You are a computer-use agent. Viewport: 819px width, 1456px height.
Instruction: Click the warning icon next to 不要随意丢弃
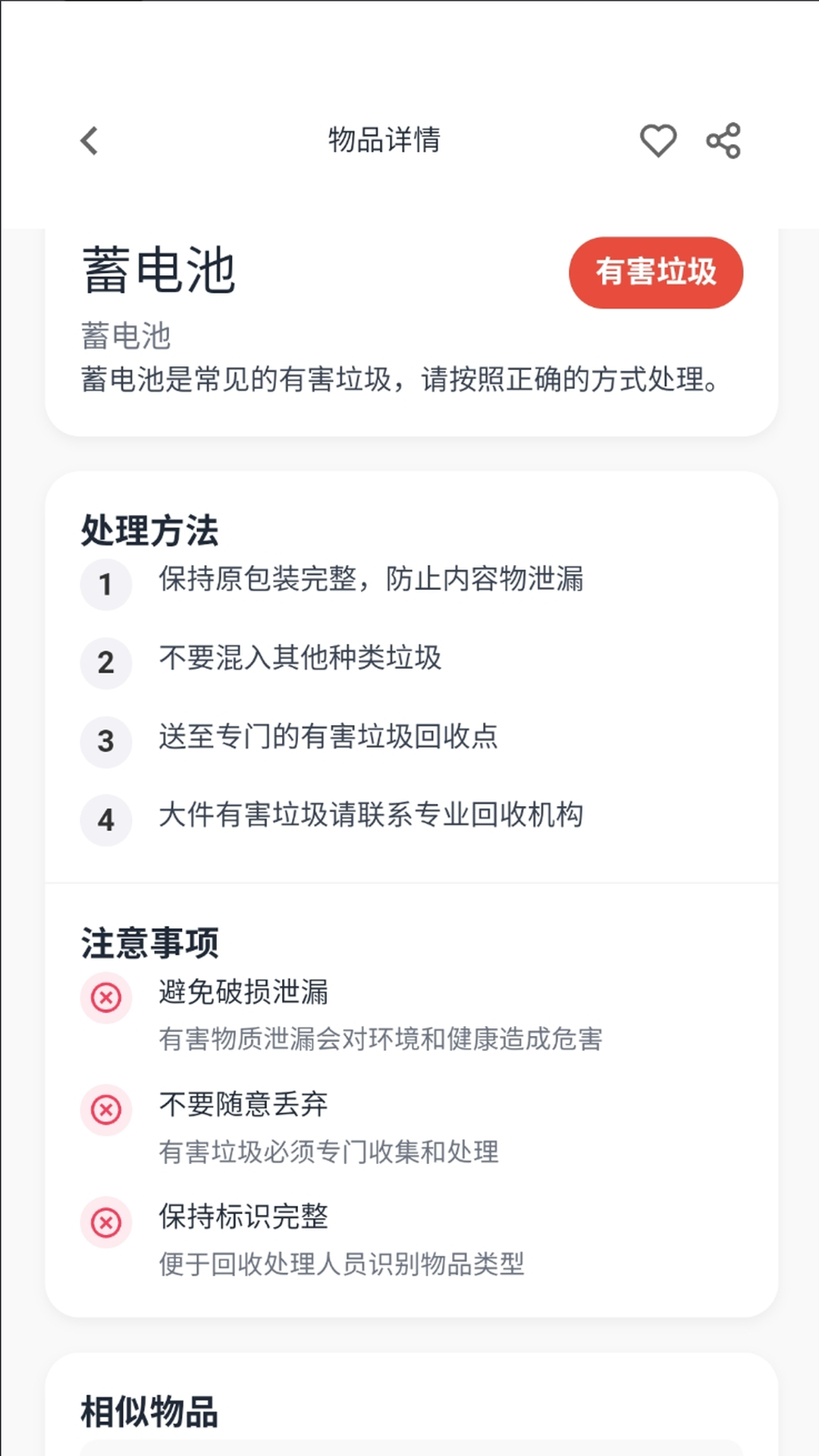pos(106,1108)
